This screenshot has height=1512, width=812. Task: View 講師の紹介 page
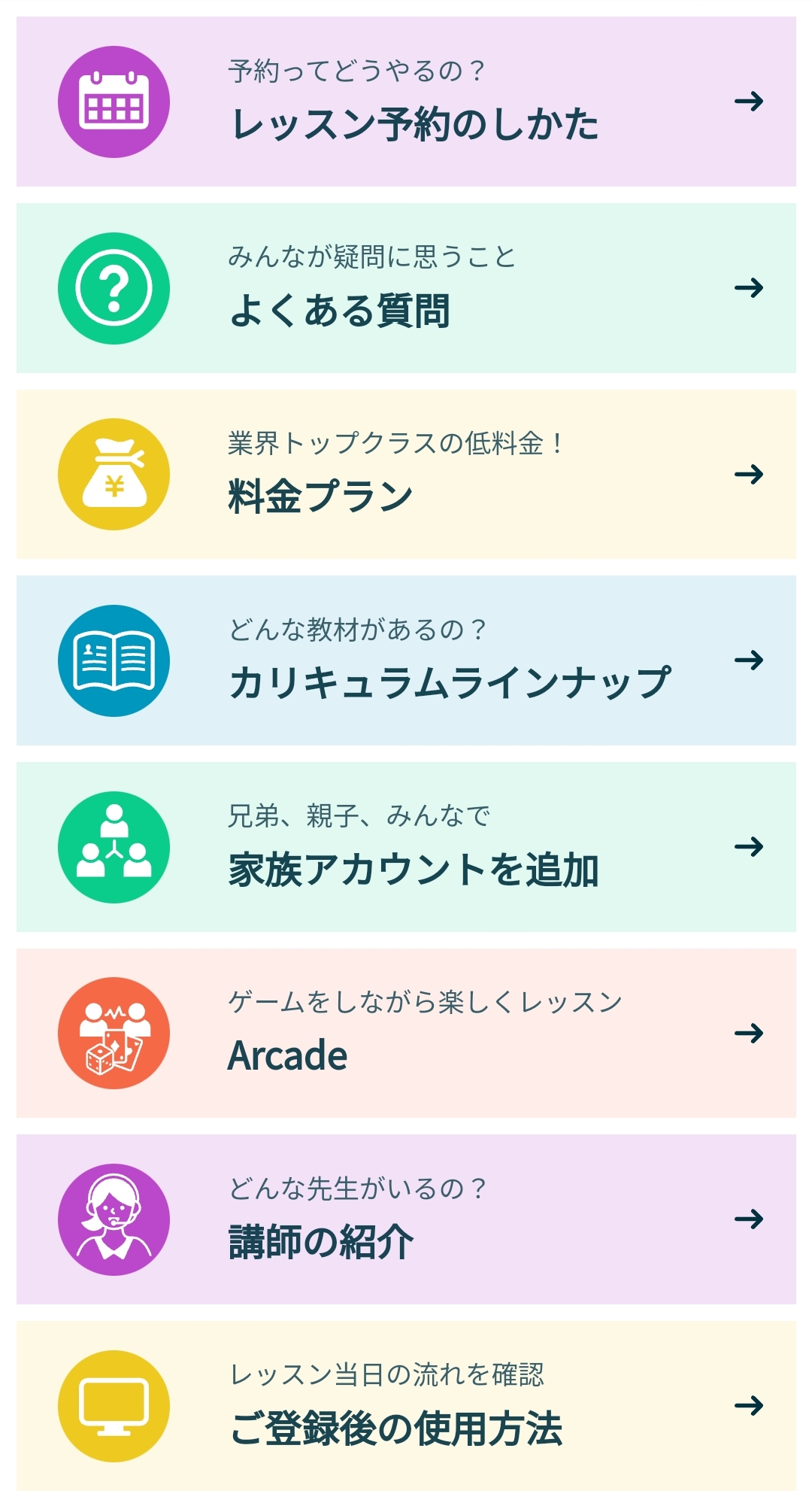406,1219
